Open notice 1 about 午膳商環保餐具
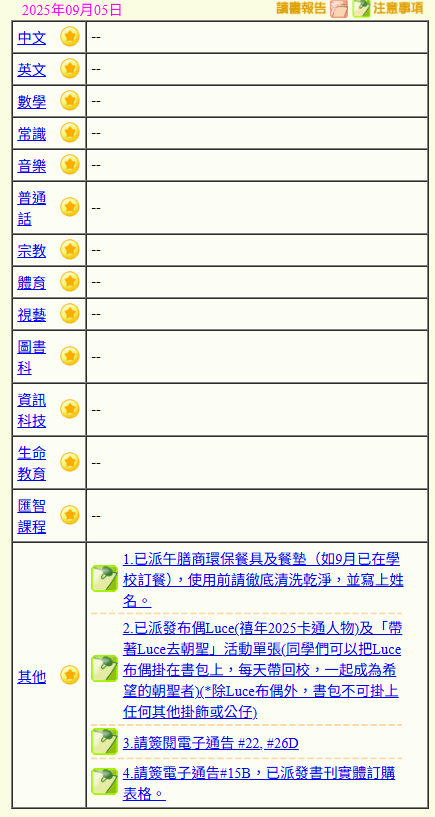The width and height of the screenshot is (435, 817). 263,580
